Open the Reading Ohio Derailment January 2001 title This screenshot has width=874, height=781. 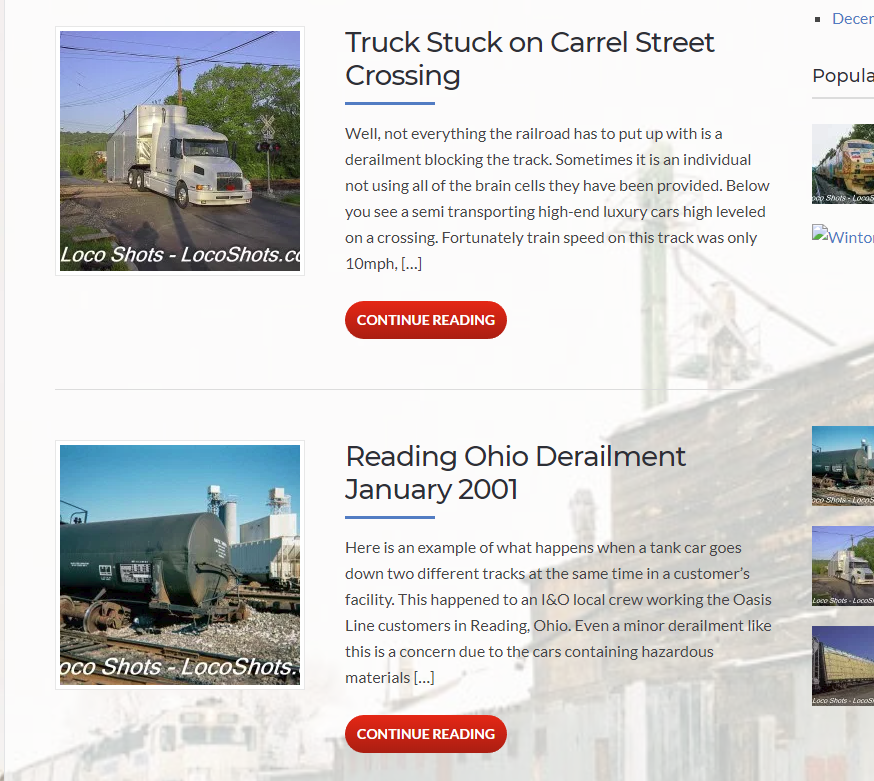[x=515, y=473]
